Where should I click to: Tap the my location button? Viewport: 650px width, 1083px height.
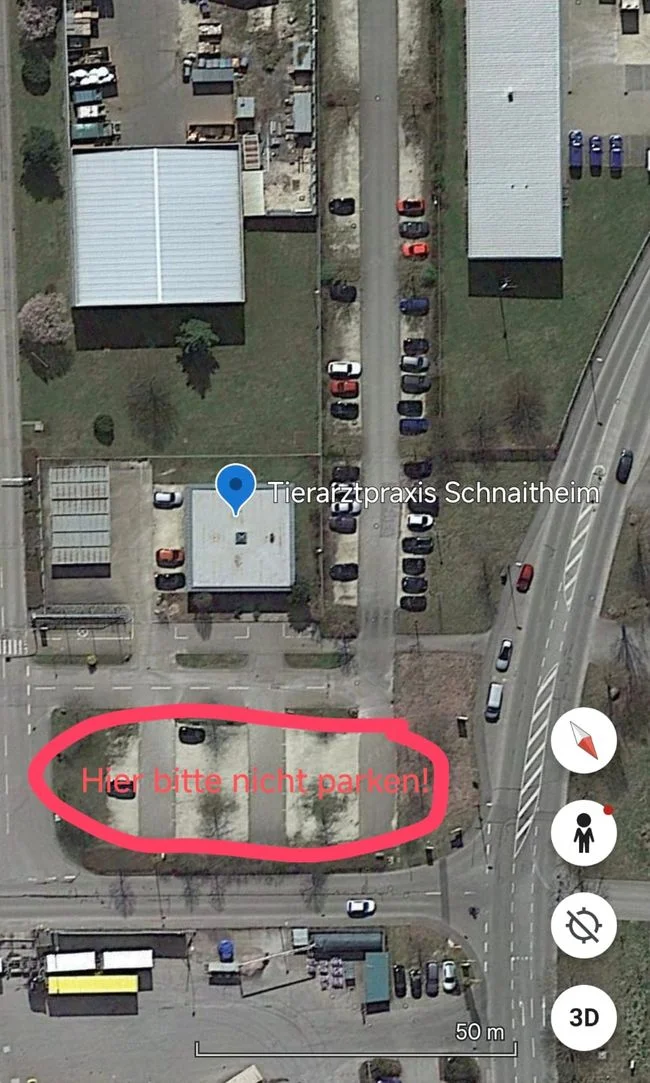(x=584, y=926)
